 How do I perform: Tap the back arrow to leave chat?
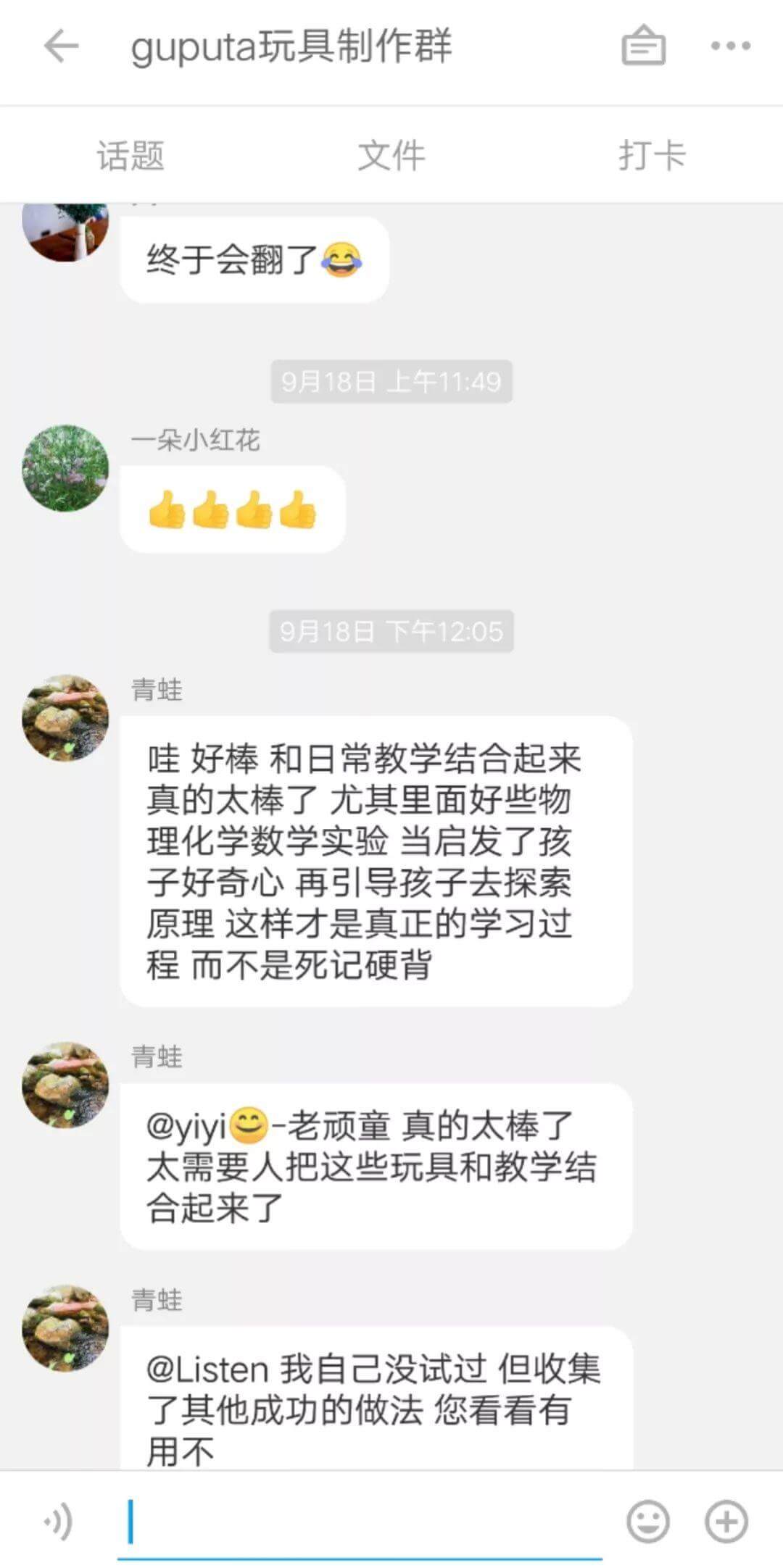(x=58, y=48)
